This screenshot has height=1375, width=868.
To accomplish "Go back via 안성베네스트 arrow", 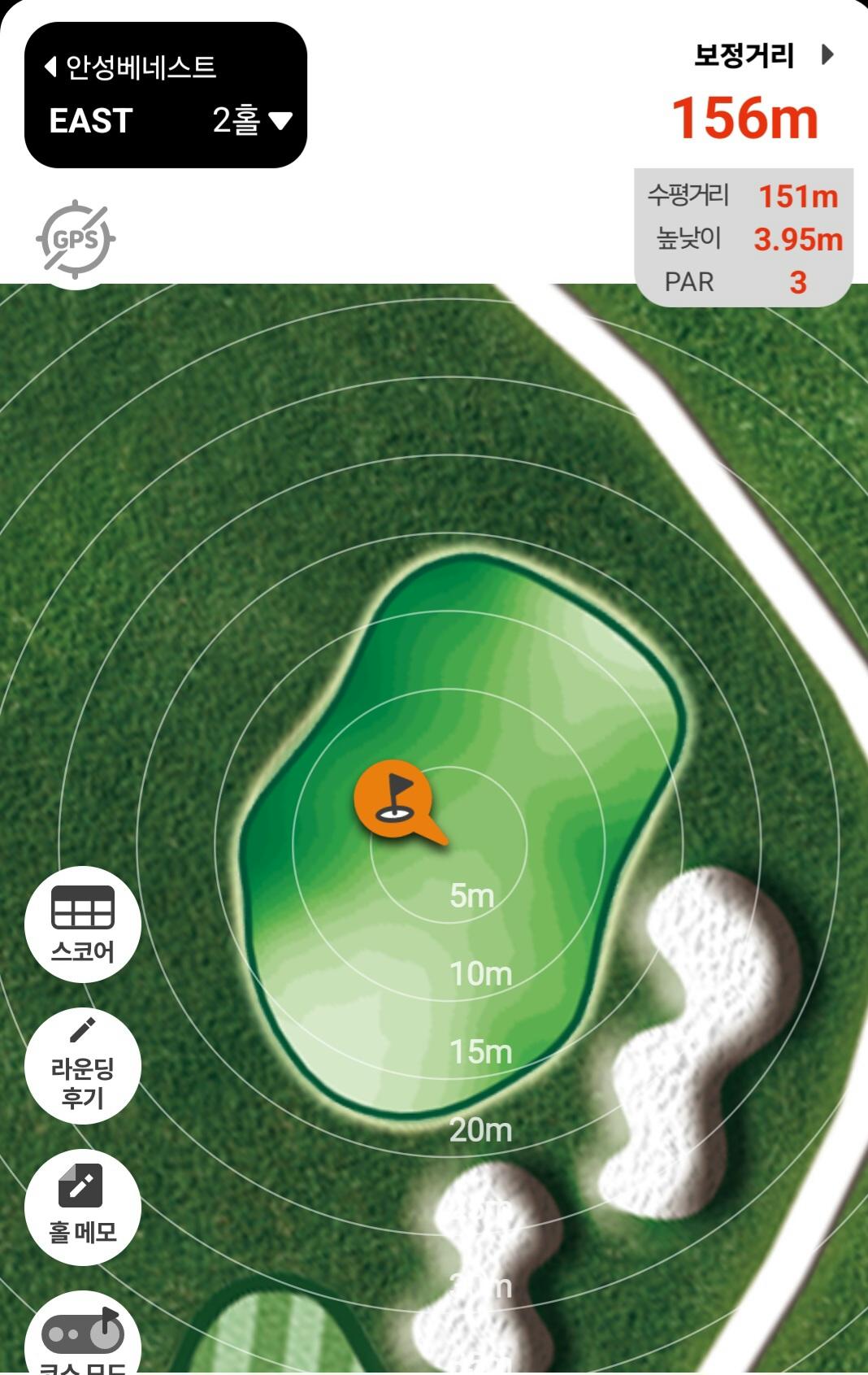I will (x=50, y=67).
